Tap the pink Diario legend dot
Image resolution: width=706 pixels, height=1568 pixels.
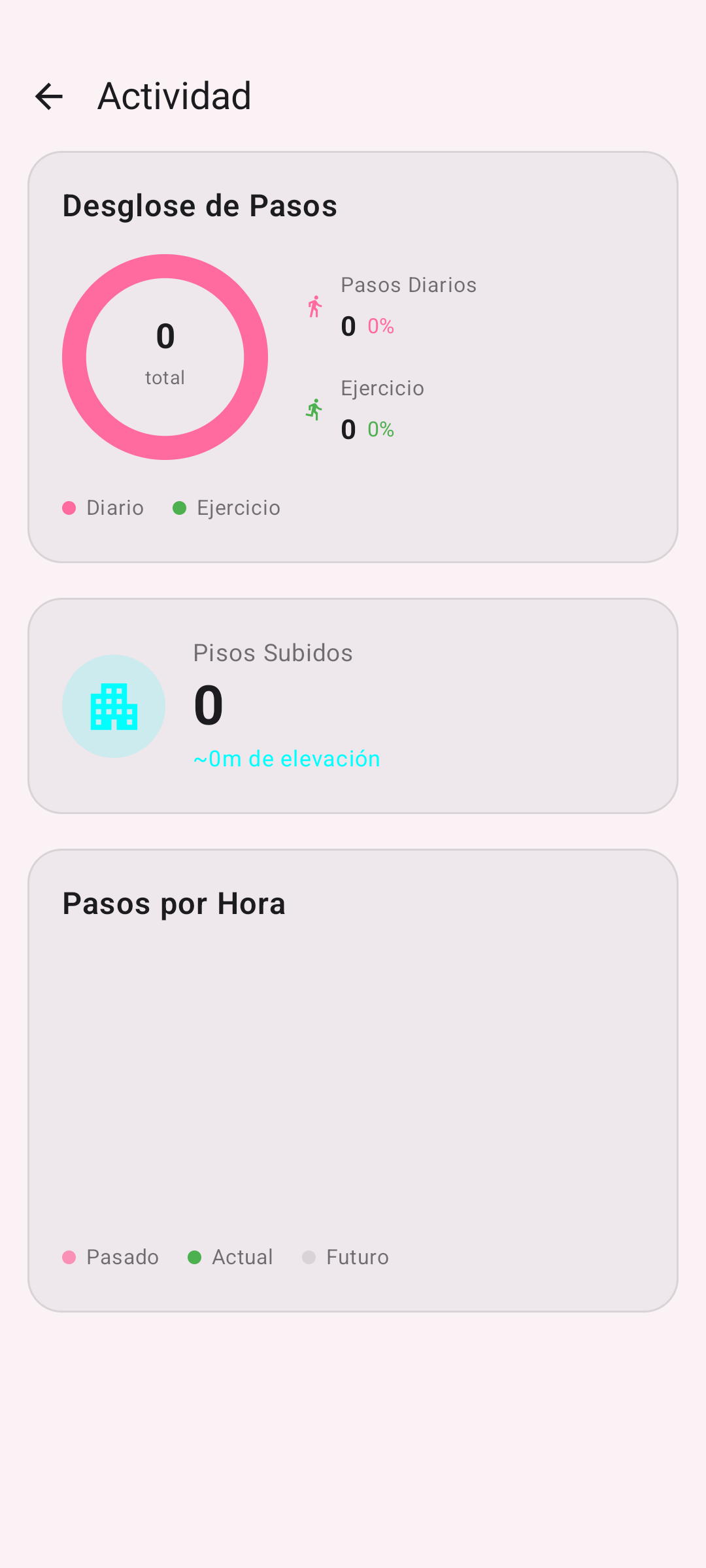pyautogui.click(x=69, y=508)
